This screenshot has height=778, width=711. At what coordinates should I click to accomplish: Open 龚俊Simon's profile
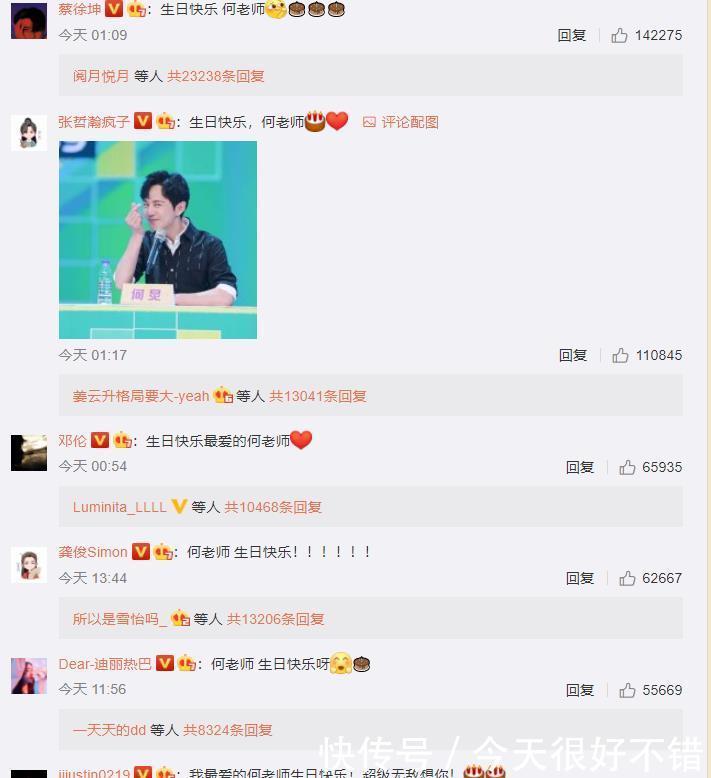[x=93, y=552]
